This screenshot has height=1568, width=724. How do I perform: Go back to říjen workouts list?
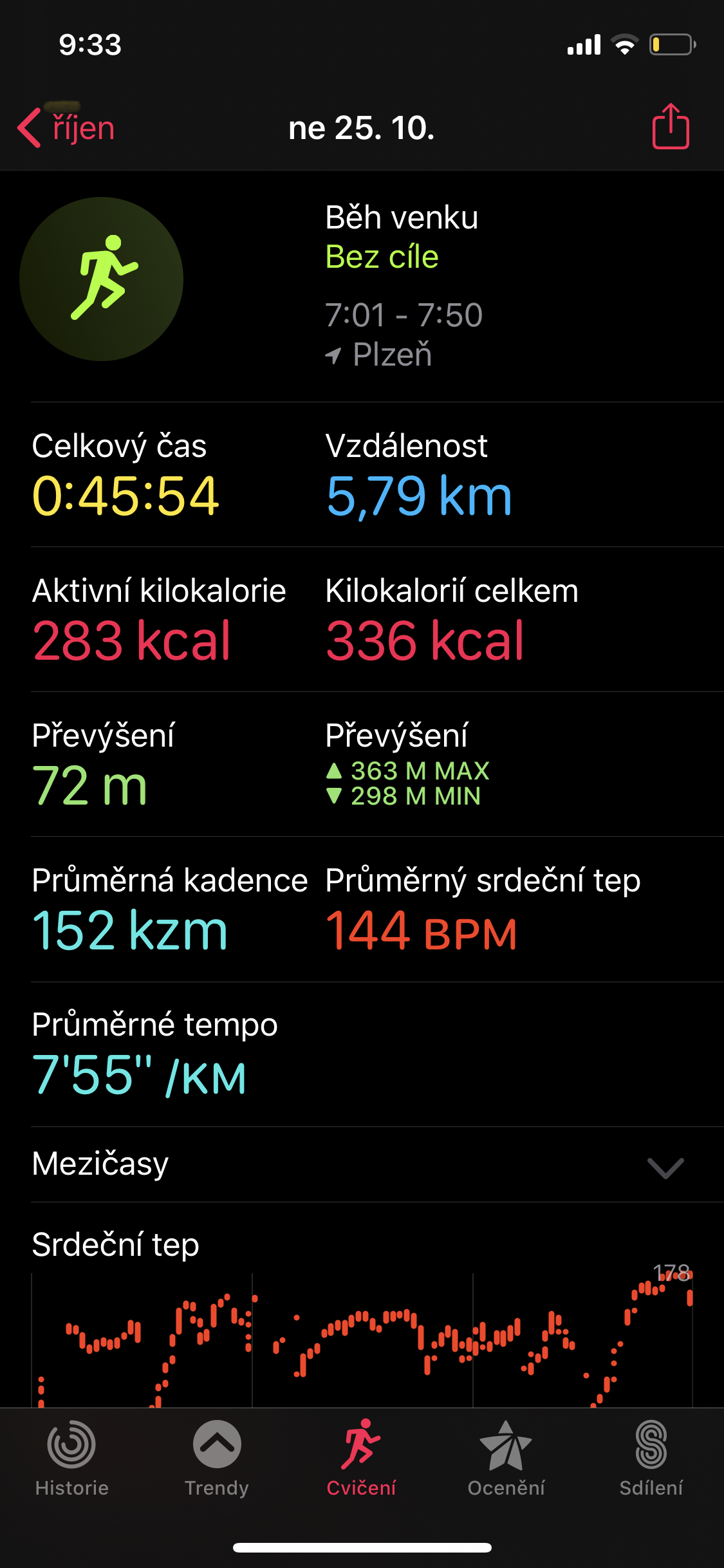pos(66,127)
